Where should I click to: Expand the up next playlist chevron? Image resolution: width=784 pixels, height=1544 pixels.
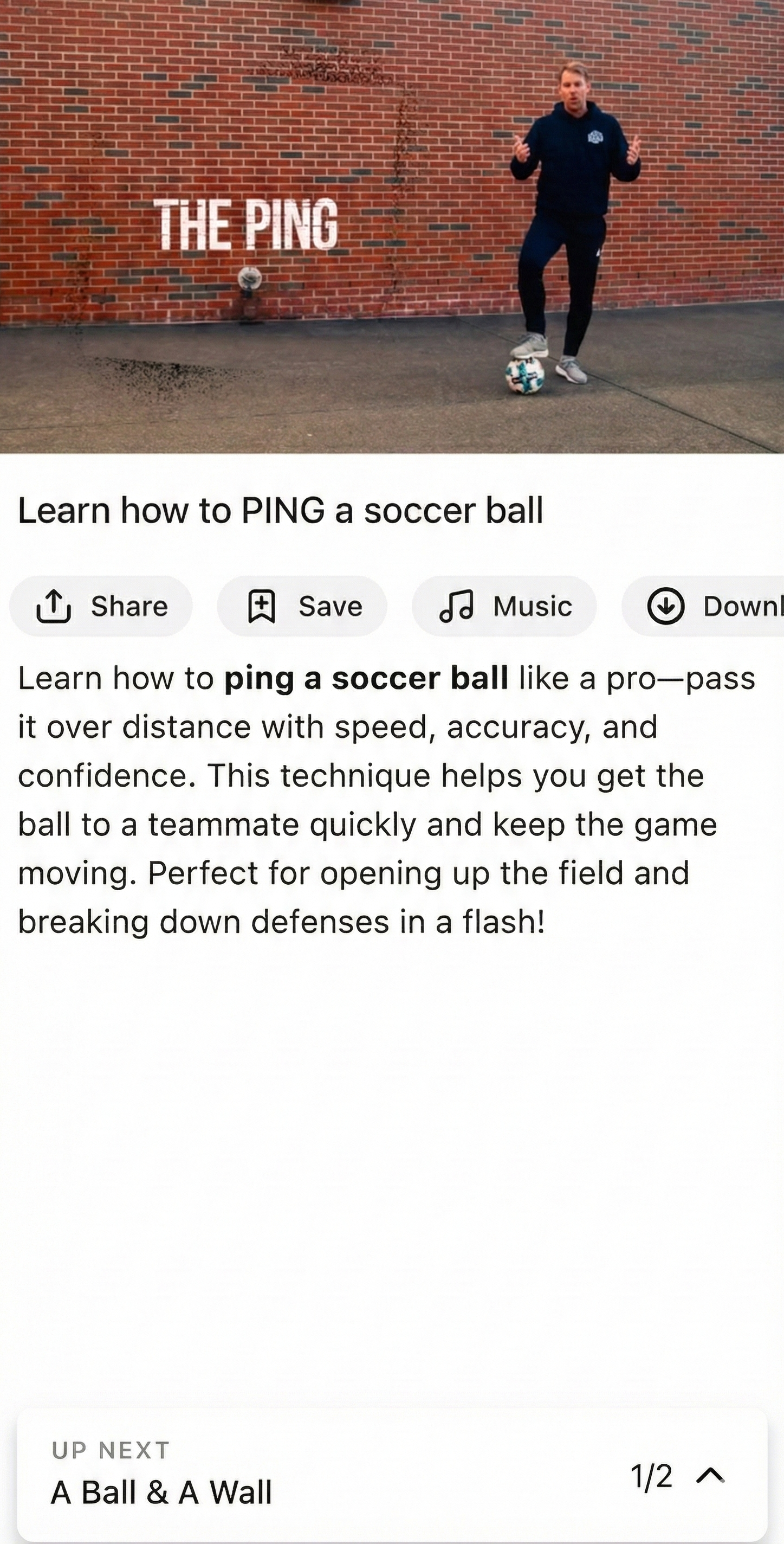[710, 1476]
